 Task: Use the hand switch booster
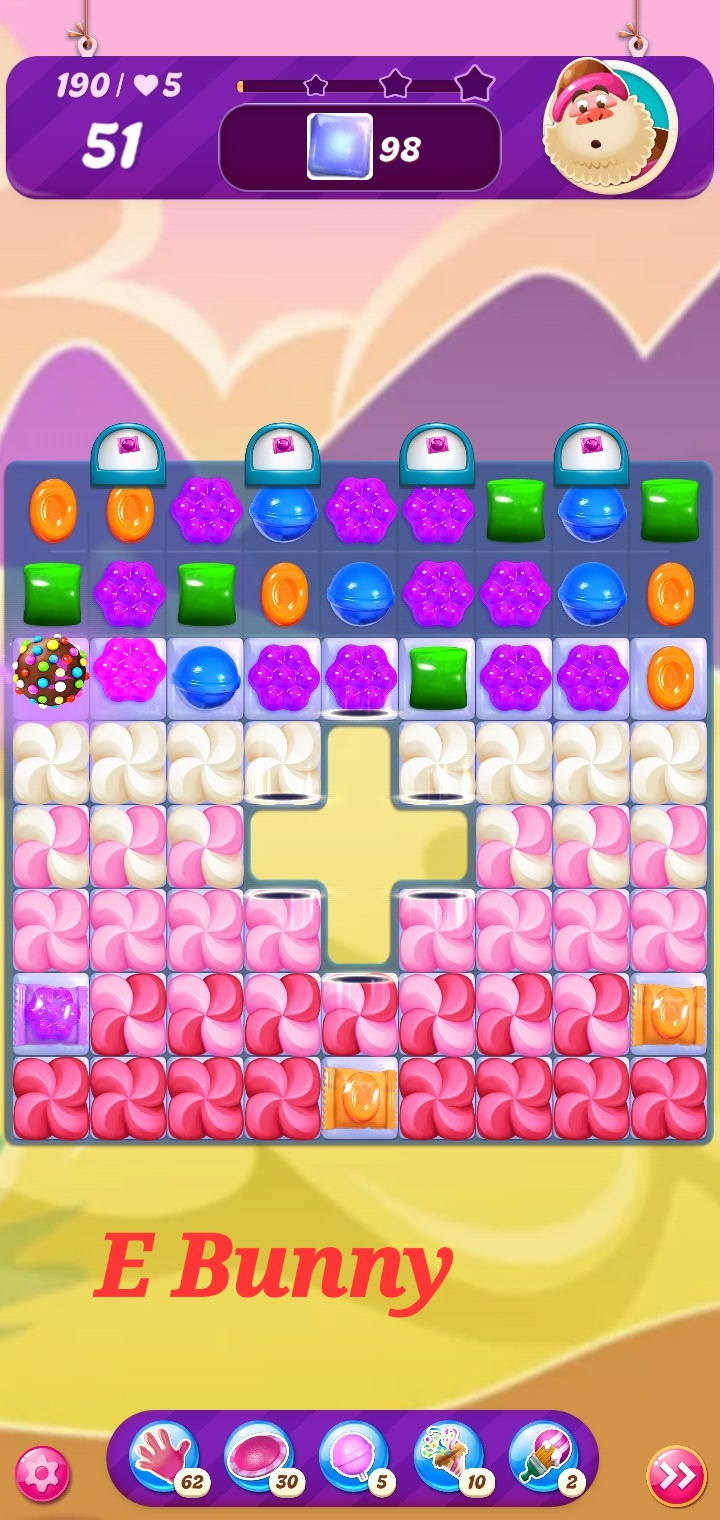click(x=164, y=1457)
